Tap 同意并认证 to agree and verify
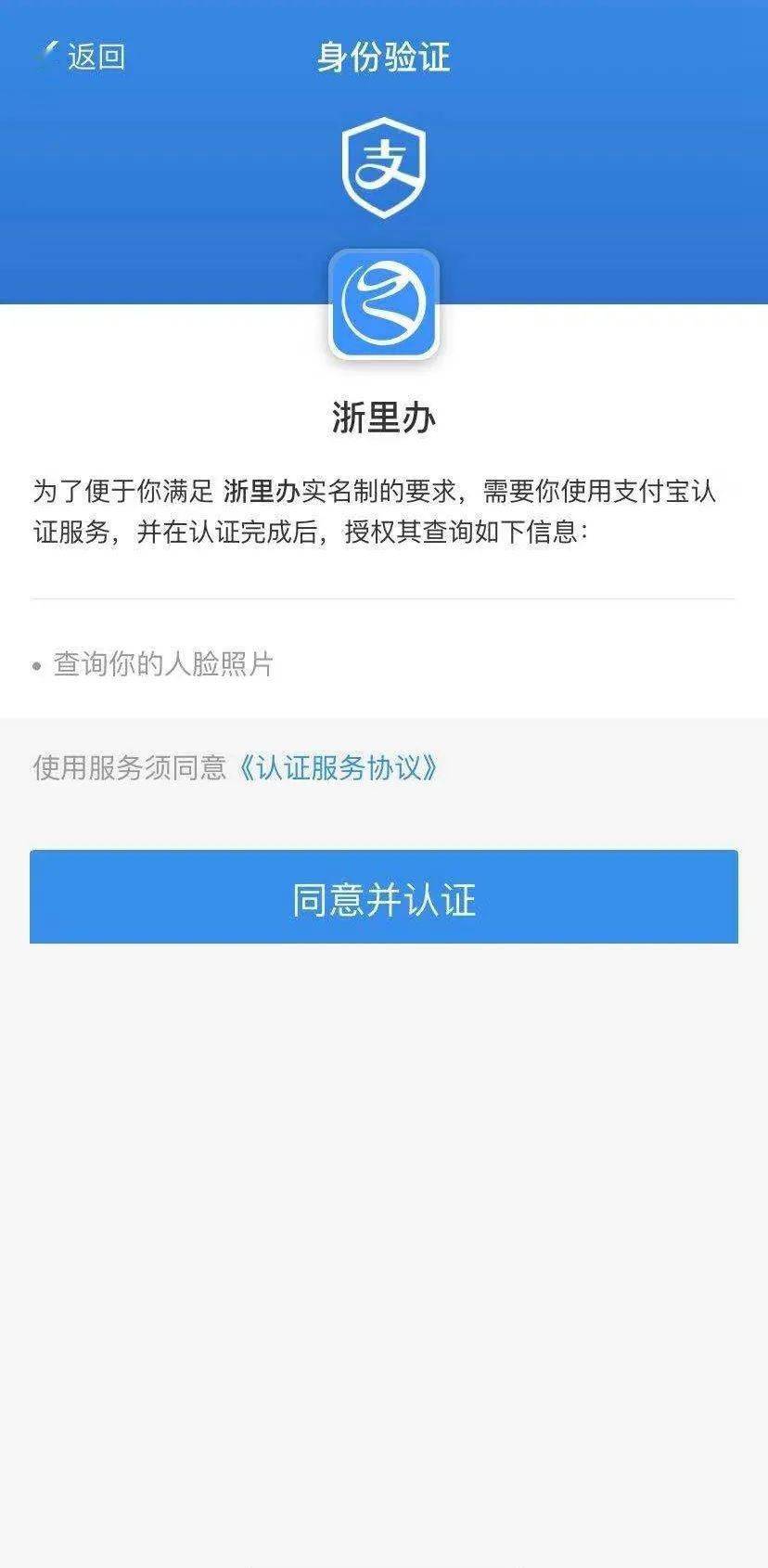Viewport: 768px width, 1568px height. 384,897
